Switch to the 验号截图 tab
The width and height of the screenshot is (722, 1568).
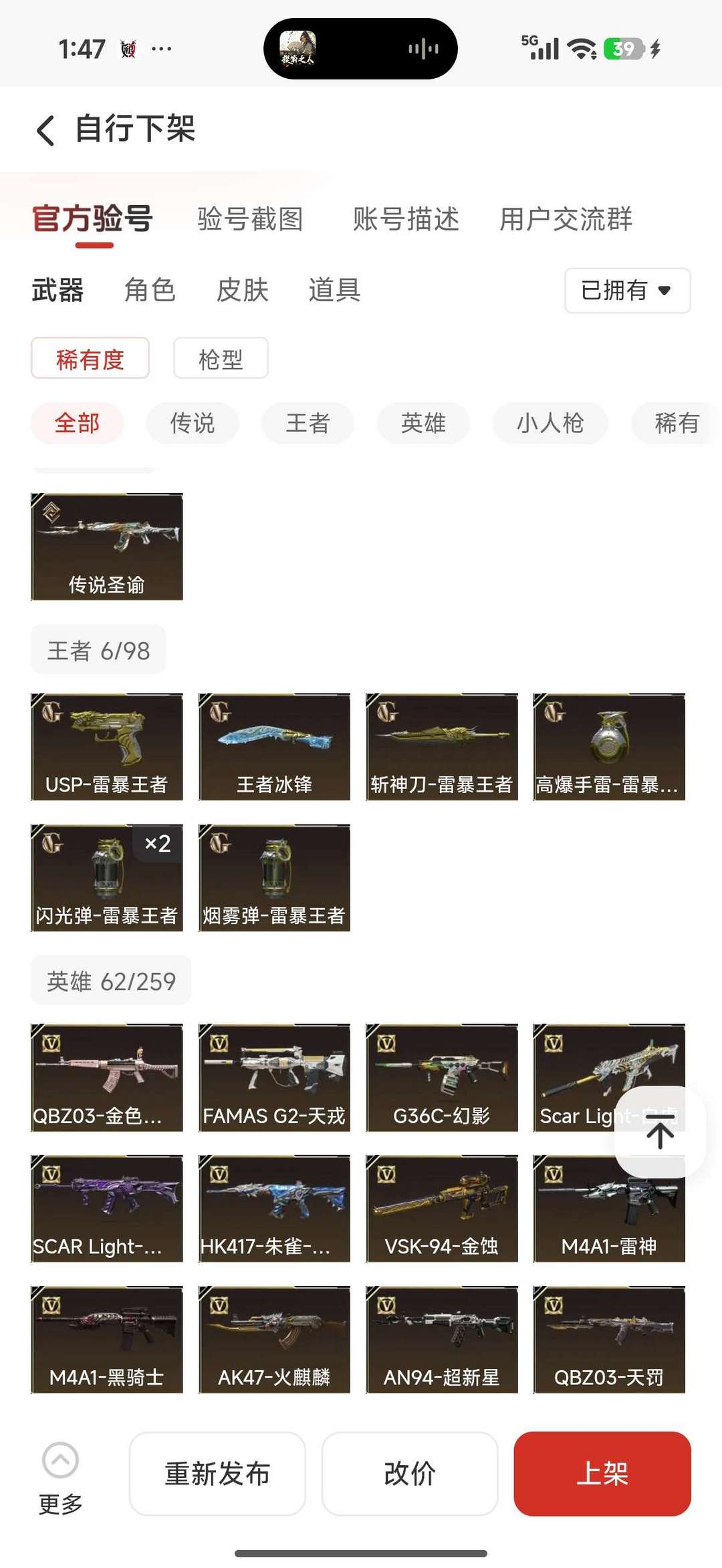pyautogui.click(x=250, y=219)
